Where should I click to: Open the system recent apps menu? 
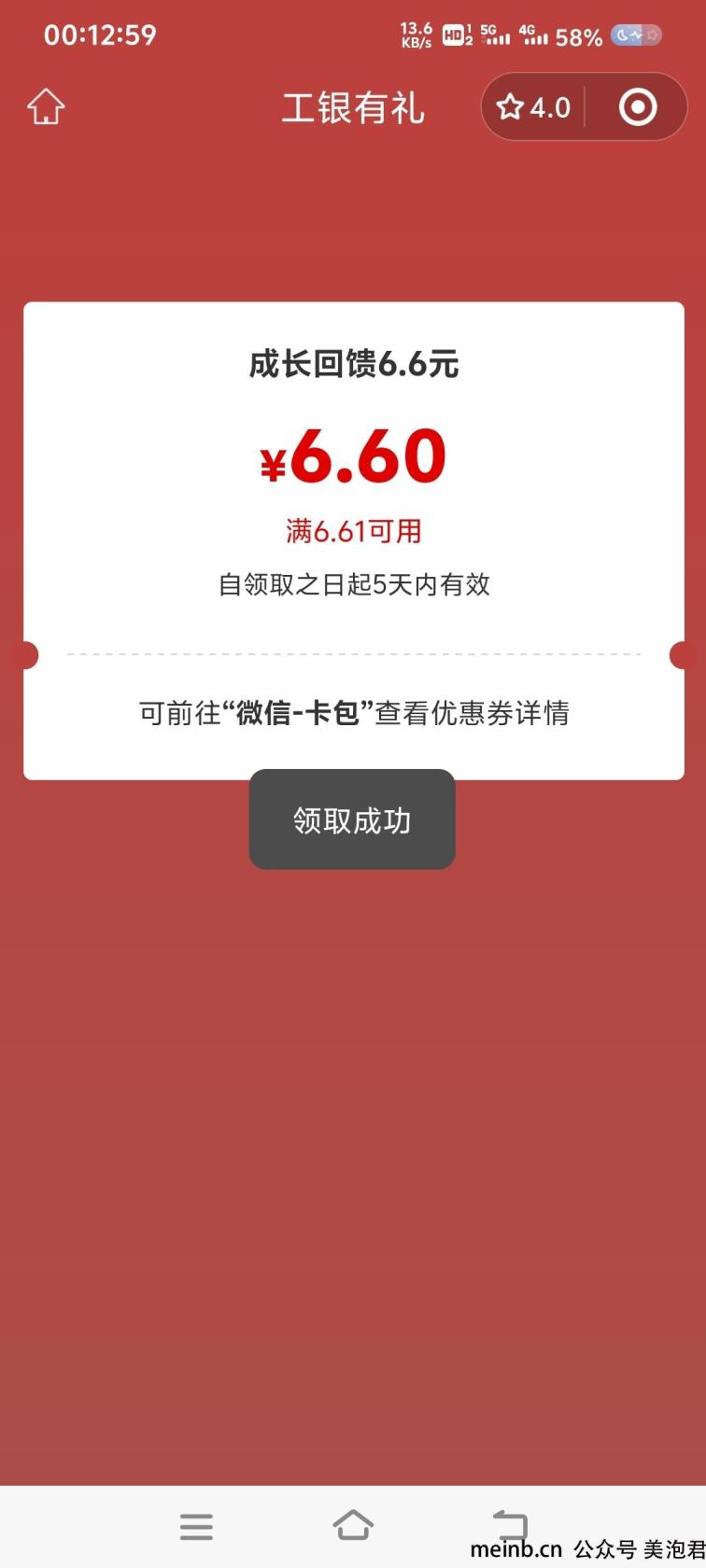[x=196, y=1526]
